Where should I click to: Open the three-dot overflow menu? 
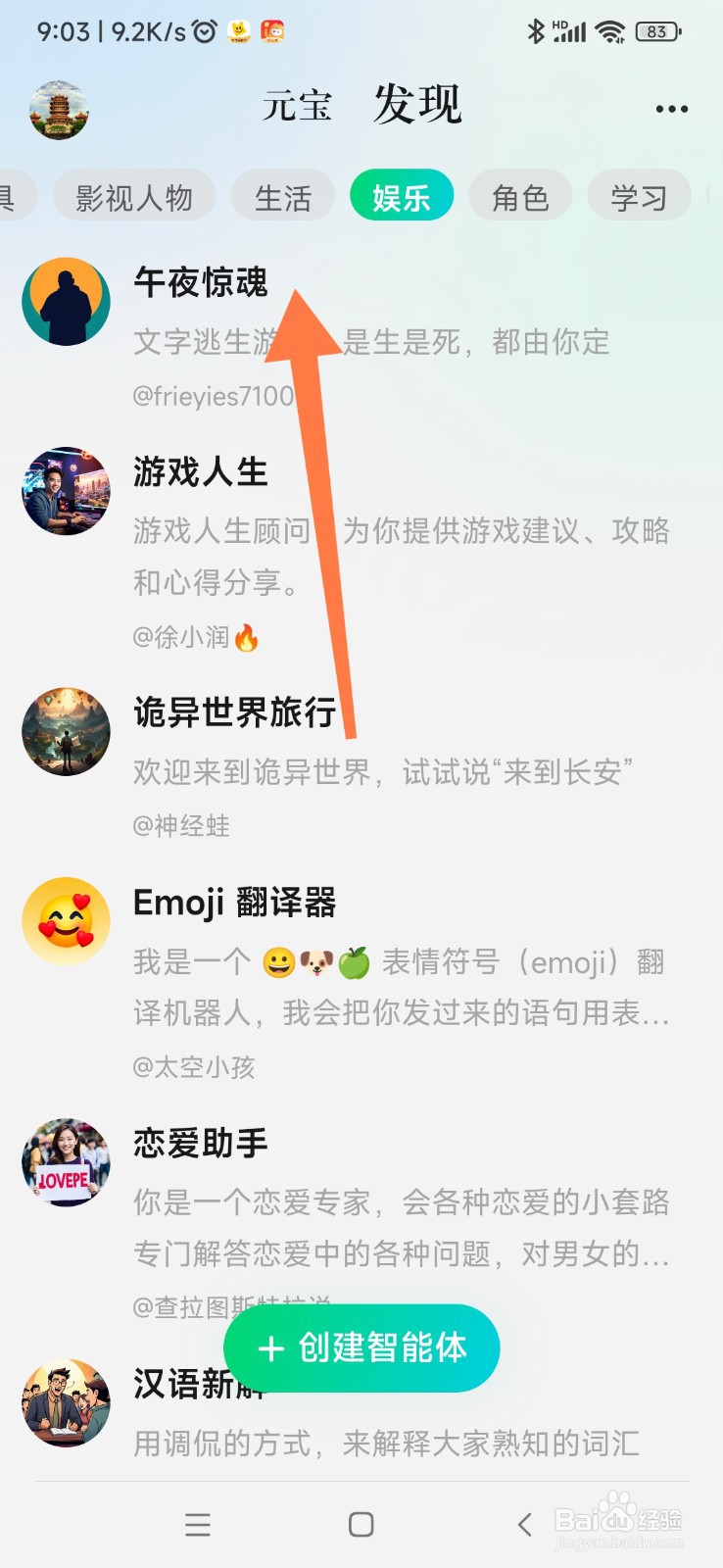coord(670,108)
